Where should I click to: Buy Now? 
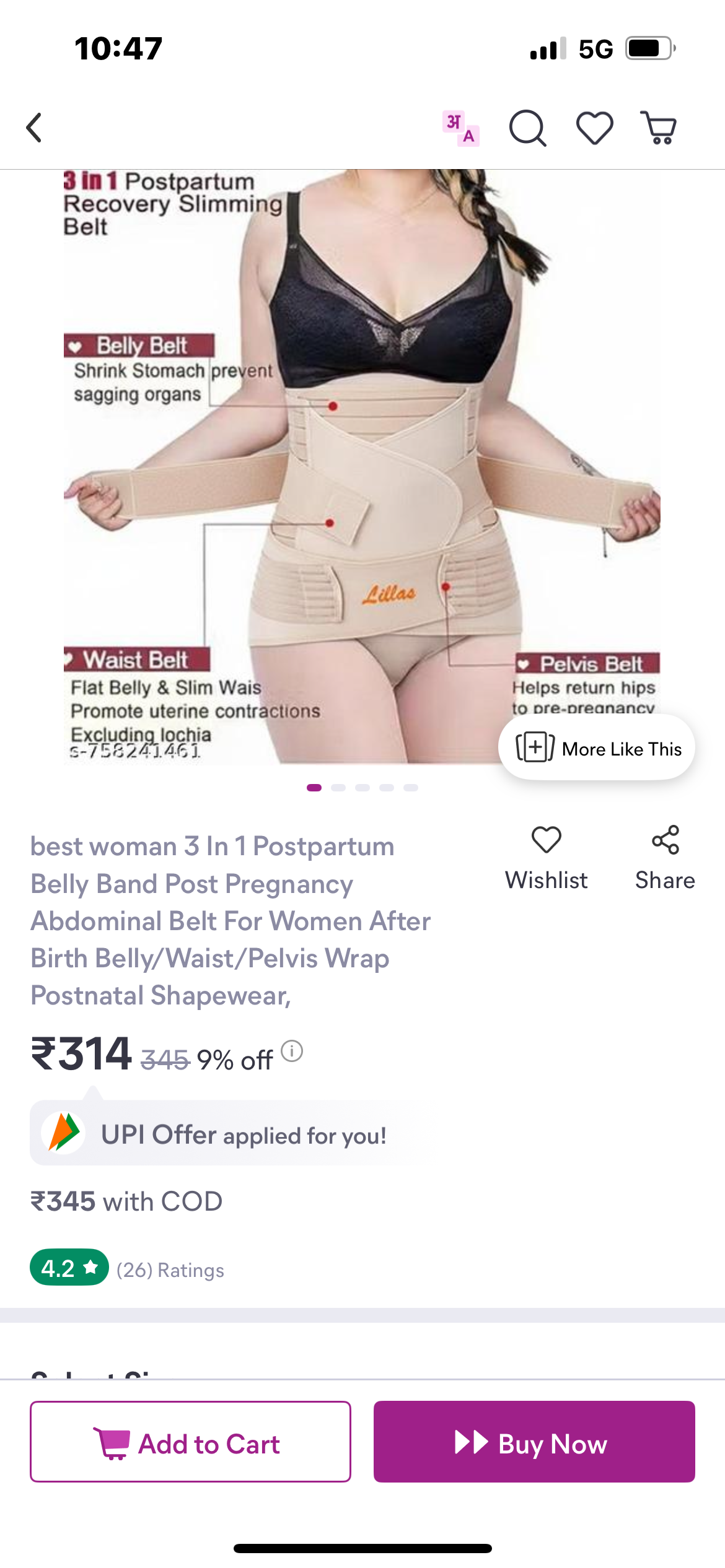coord(534,1442)
